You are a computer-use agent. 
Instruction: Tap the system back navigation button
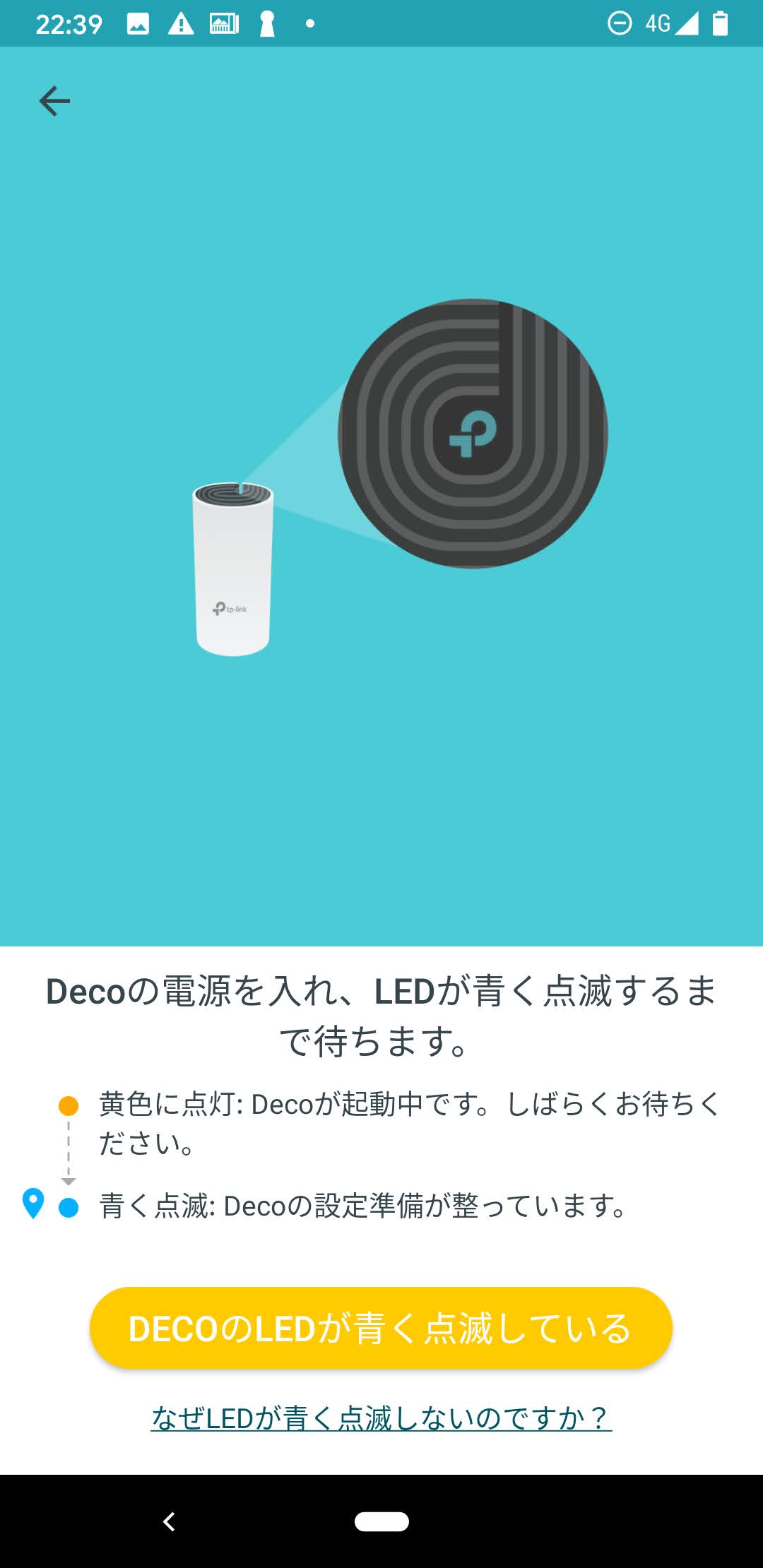(169, 1521)
